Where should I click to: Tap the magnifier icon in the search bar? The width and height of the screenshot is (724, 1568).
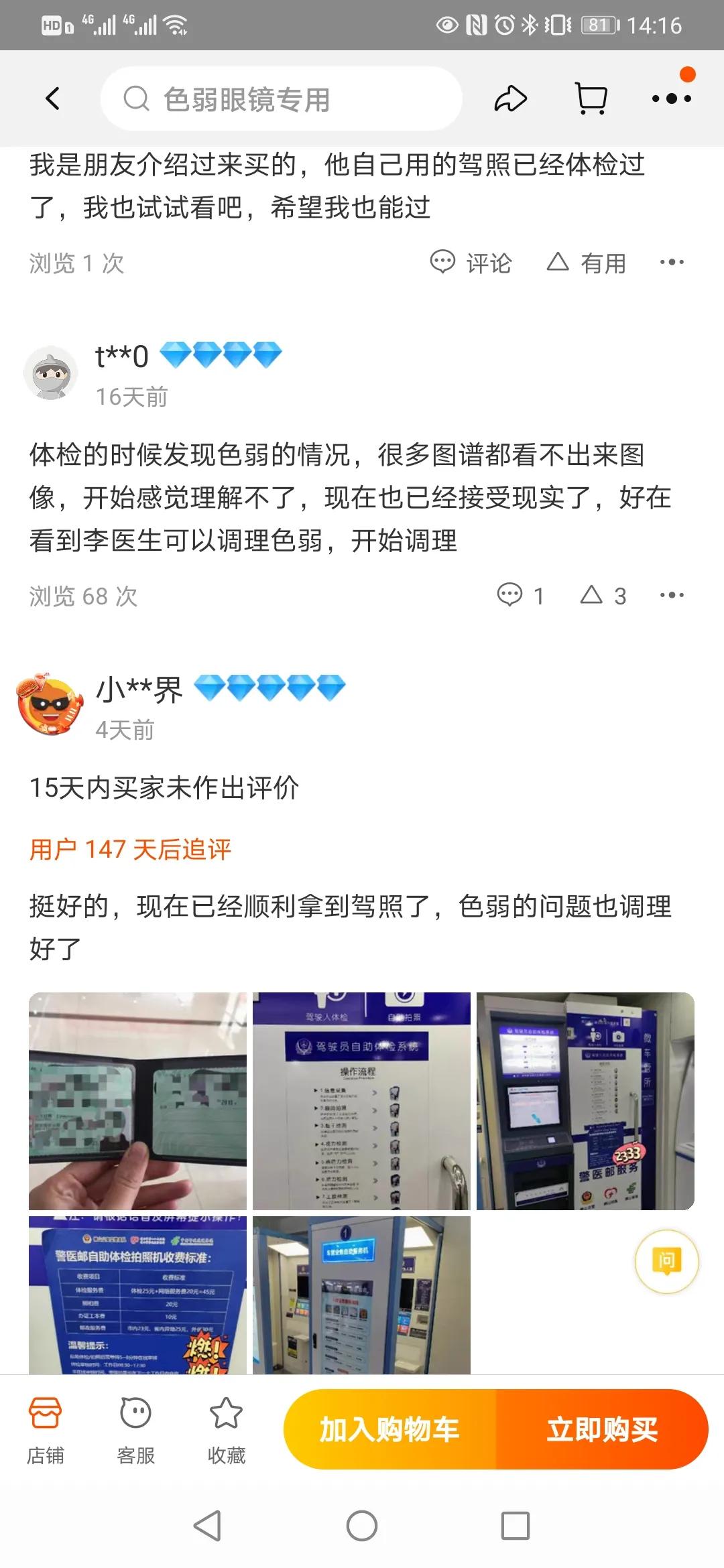click(137, 98)
